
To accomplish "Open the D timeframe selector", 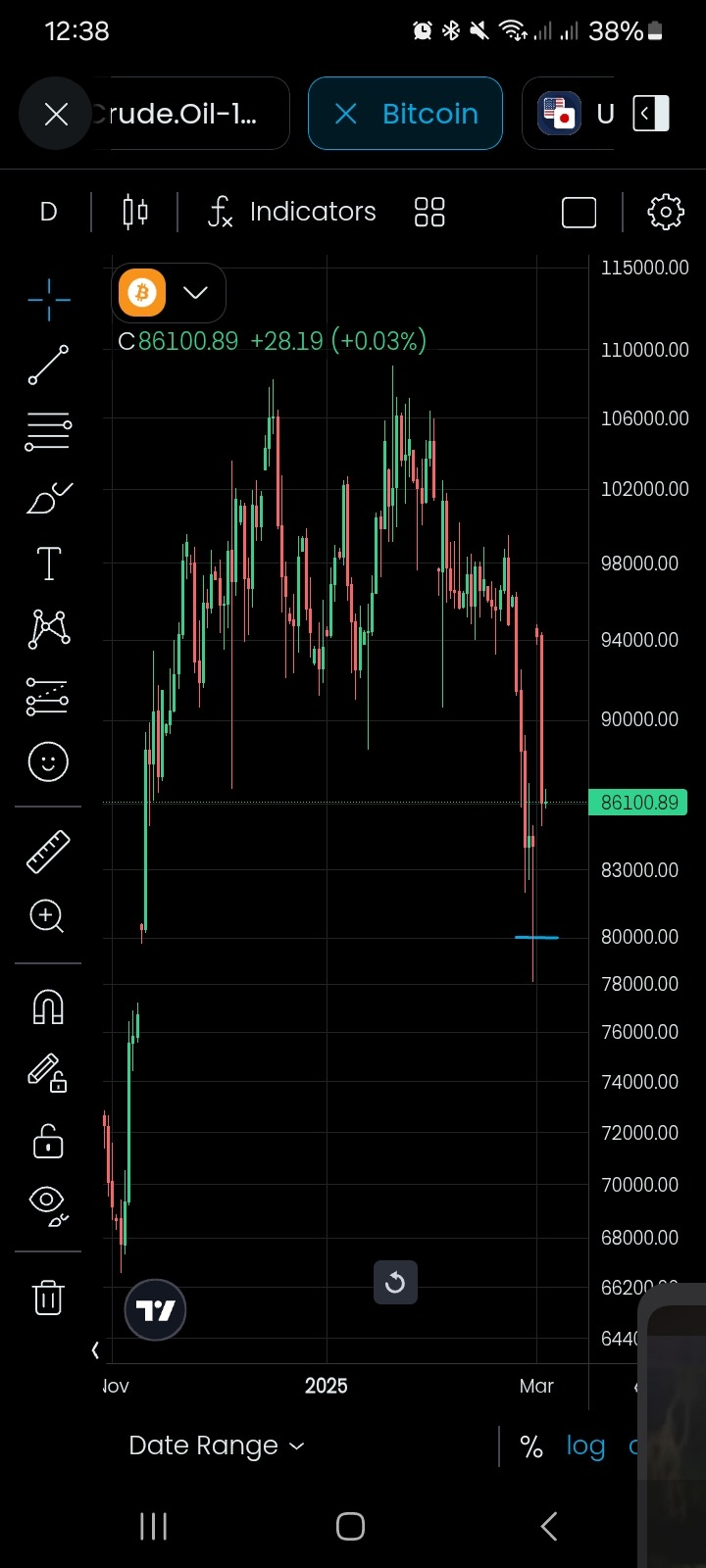I will pos(48,212).
